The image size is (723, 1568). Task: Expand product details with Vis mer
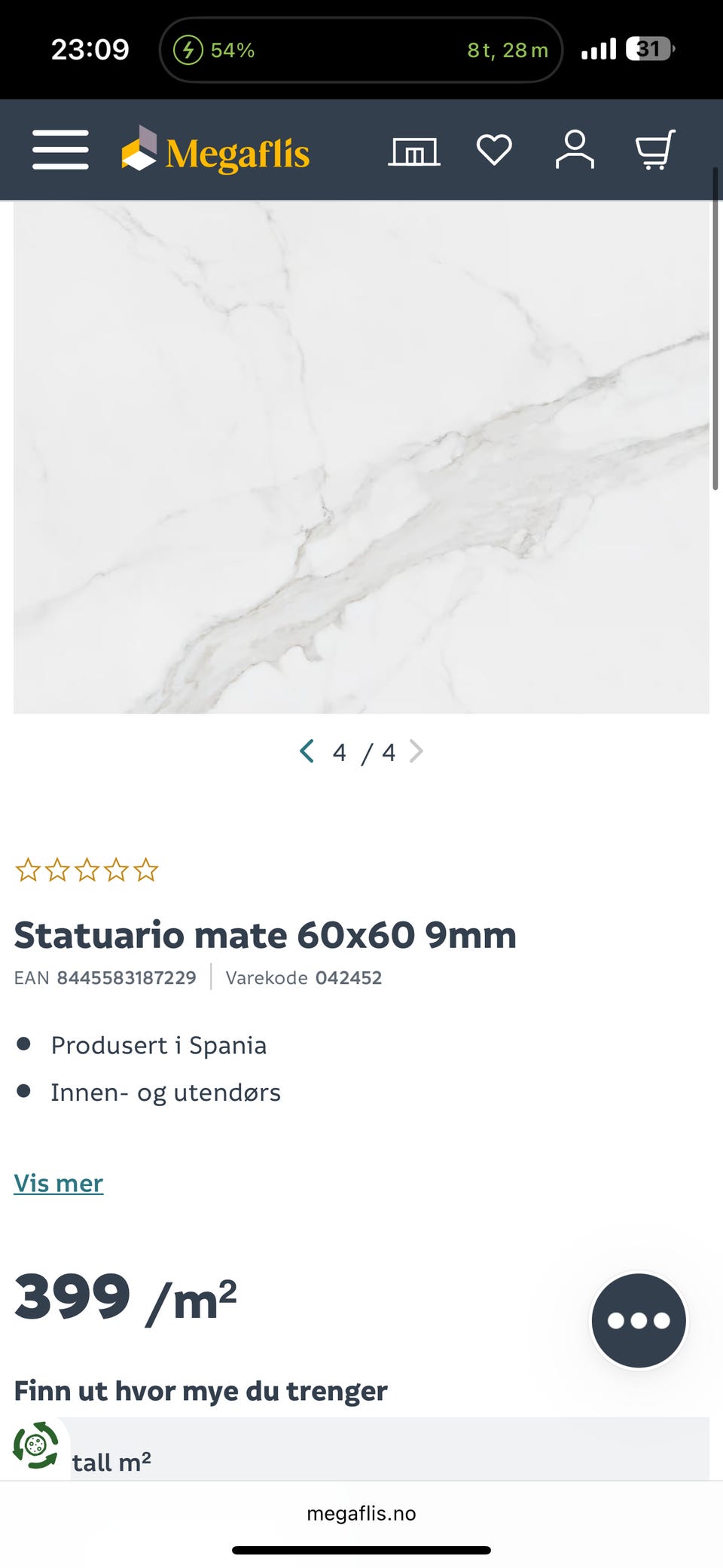pyautogui.click(x=58, y=1183)
